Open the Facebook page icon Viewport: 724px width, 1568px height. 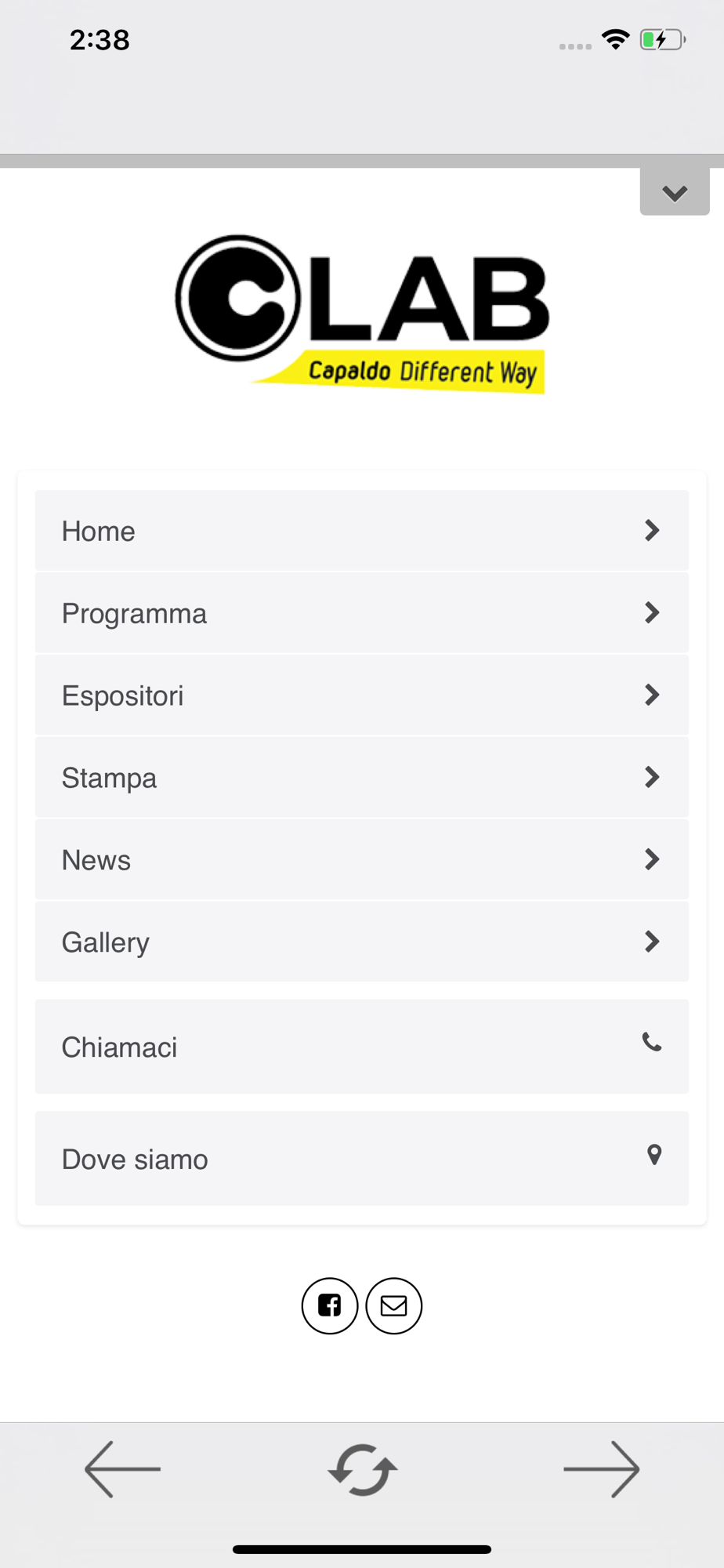(x=330, y=1305)
